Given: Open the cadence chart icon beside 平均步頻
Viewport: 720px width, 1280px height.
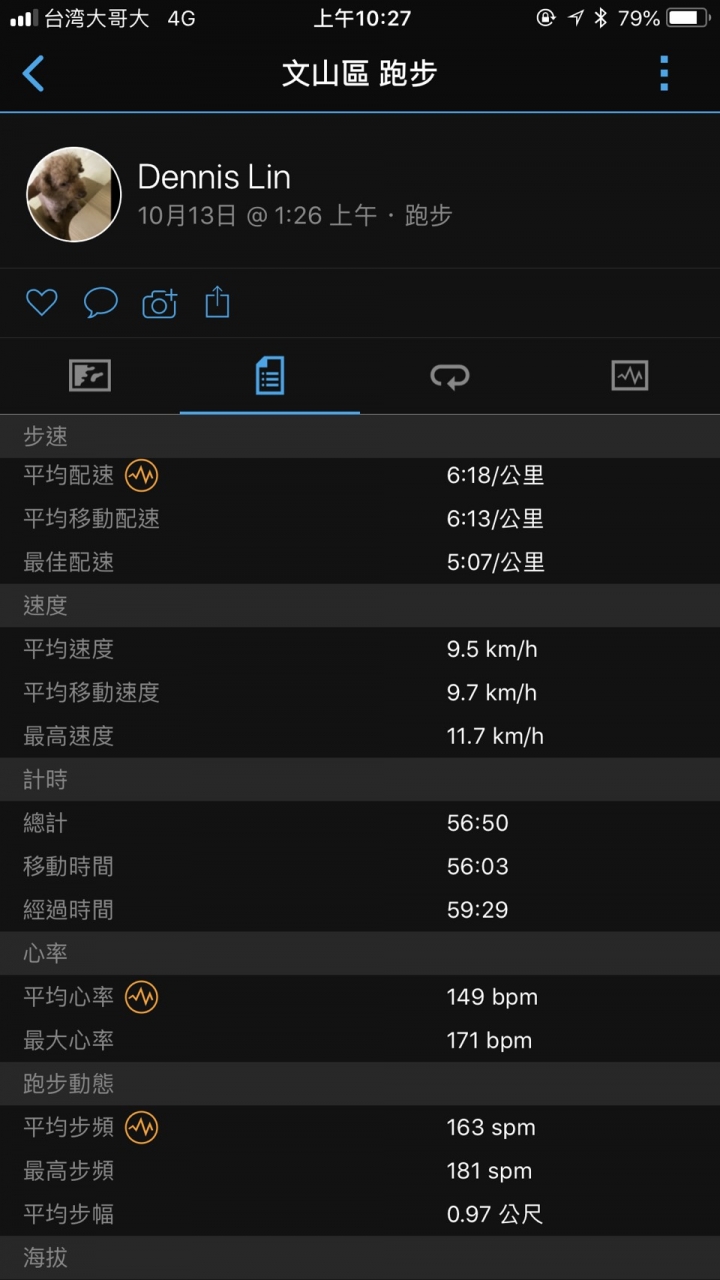Looking at the screenshot, I should [142, 1128].
